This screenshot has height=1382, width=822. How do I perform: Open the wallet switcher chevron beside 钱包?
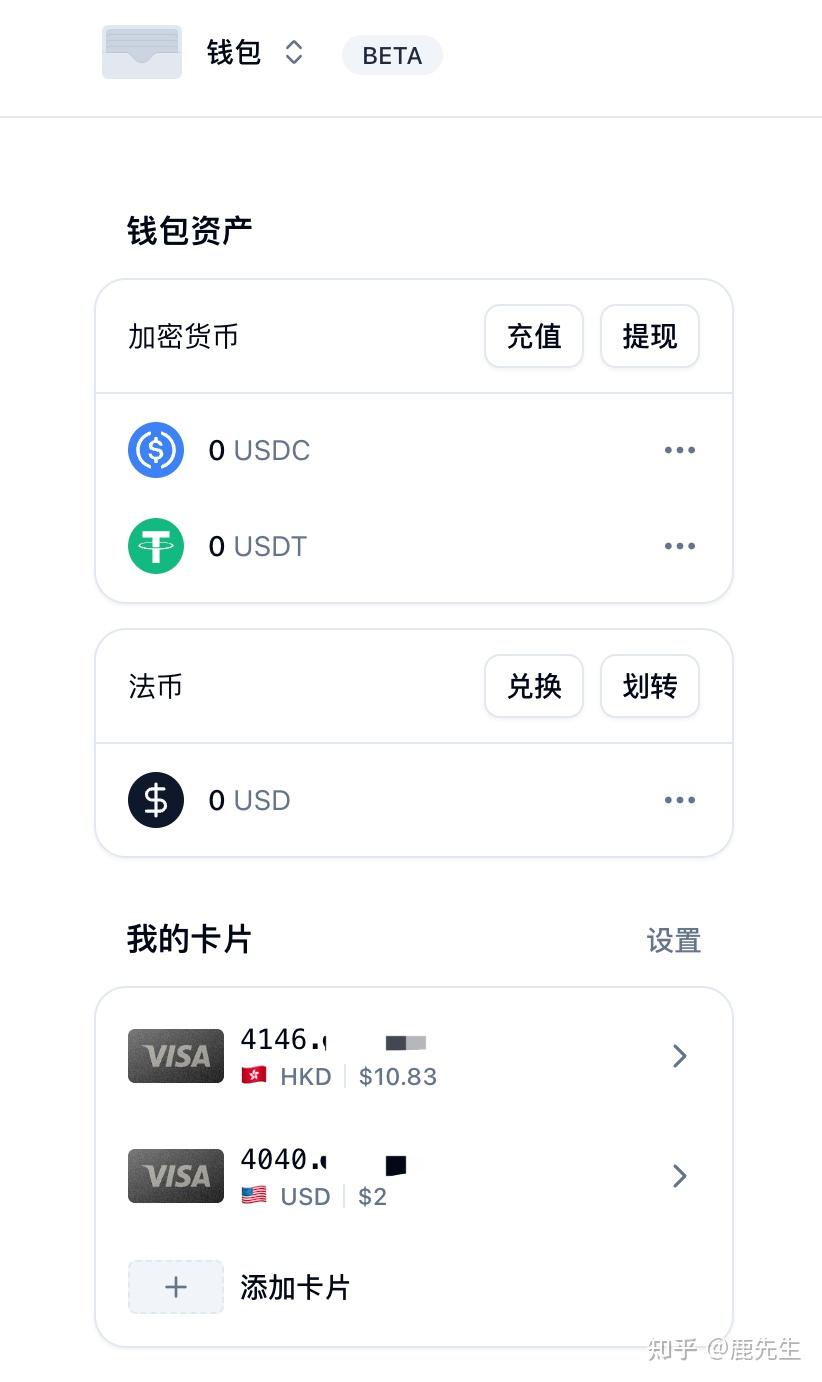(x=294, y=53)
